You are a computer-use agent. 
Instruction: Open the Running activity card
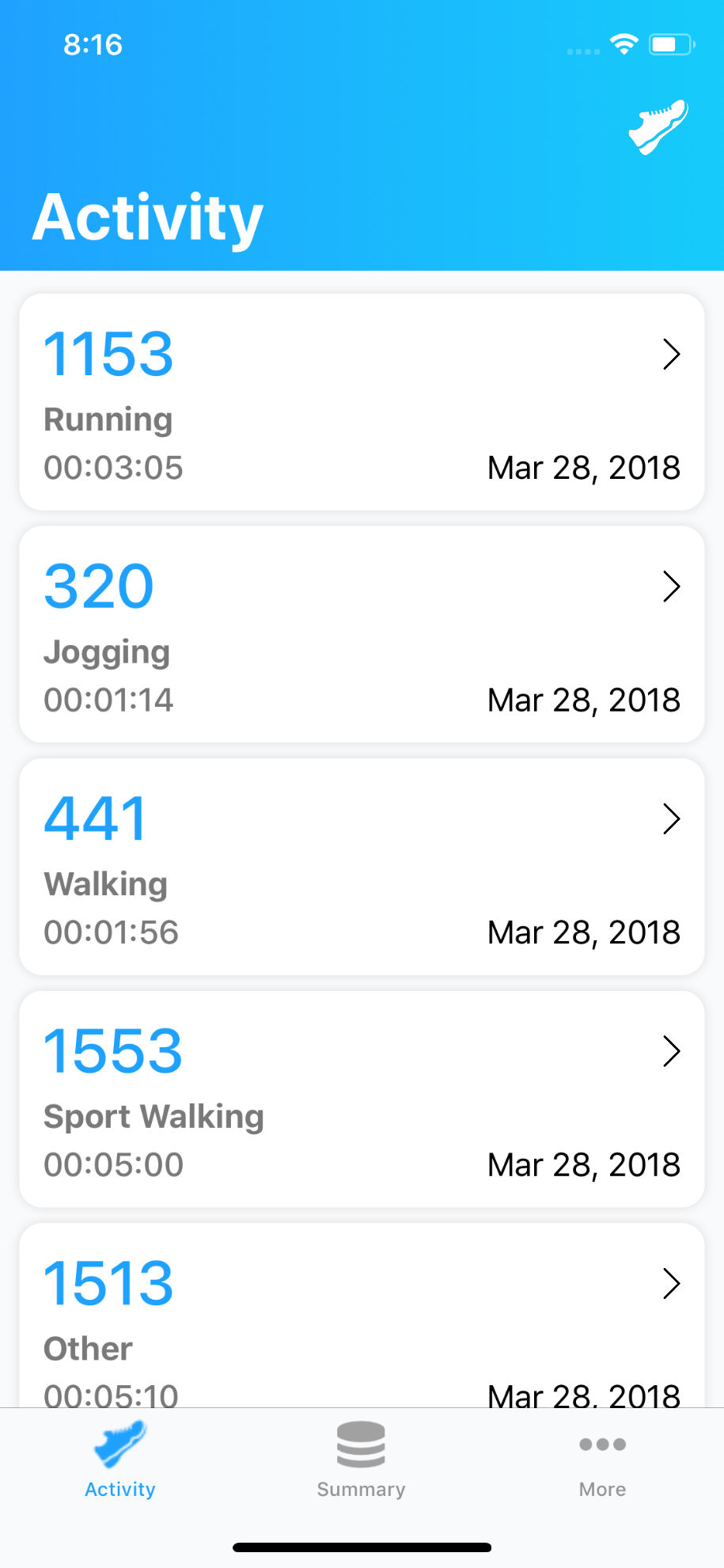pyautogui.click(x=362, y=402)
